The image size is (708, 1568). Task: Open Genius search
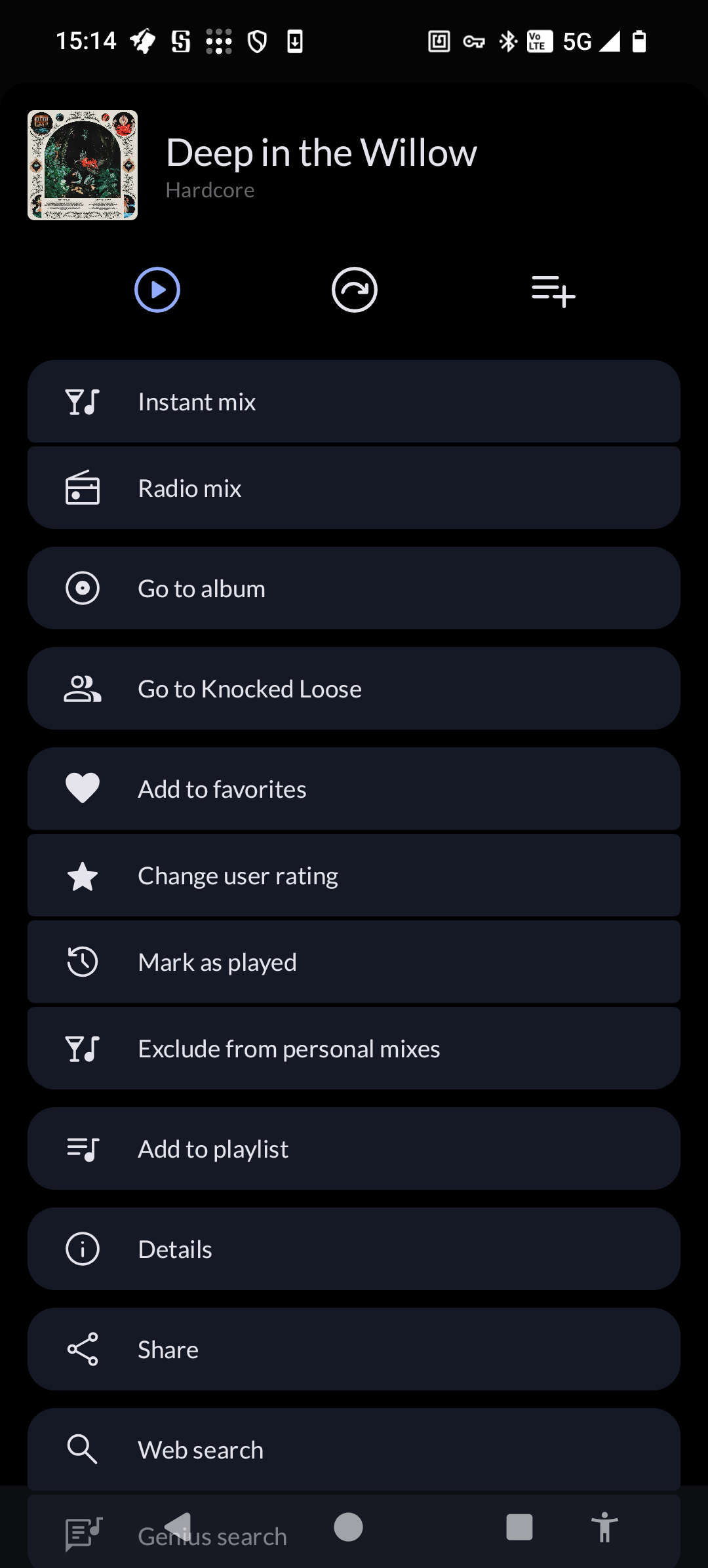262,1537
